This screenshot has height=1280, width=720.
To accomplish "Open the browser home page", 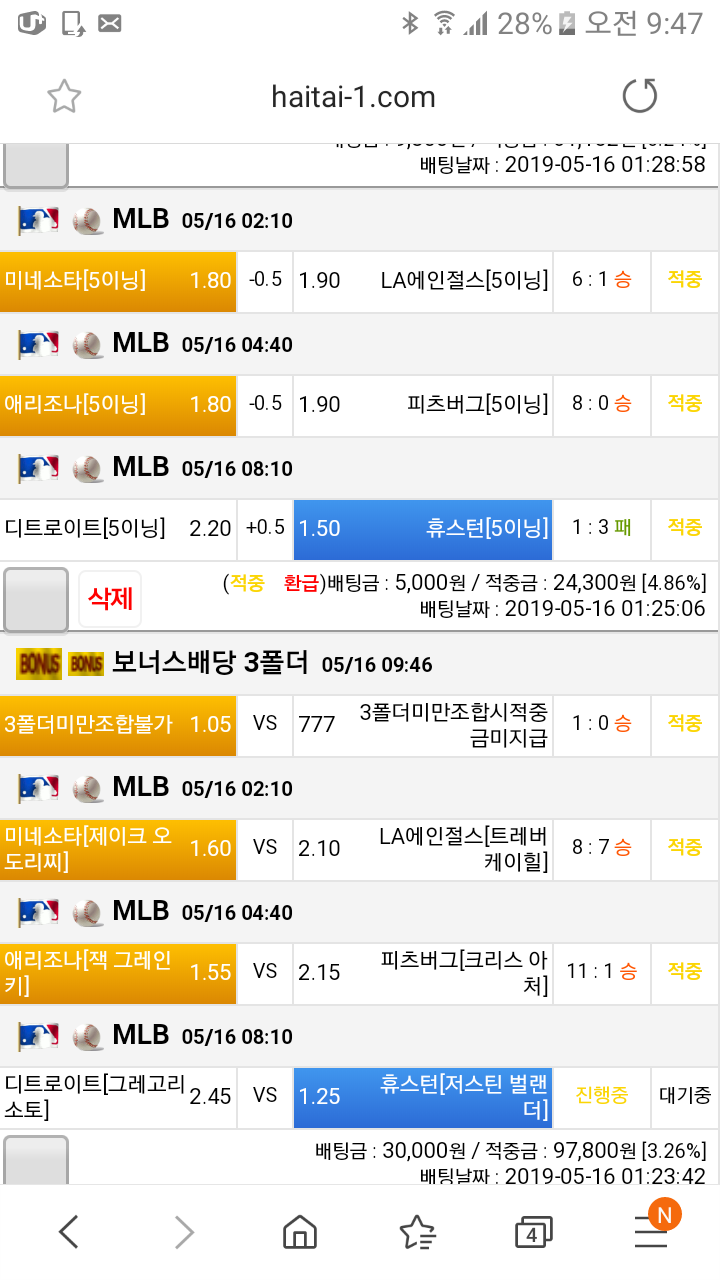I will click(300, 1232).
